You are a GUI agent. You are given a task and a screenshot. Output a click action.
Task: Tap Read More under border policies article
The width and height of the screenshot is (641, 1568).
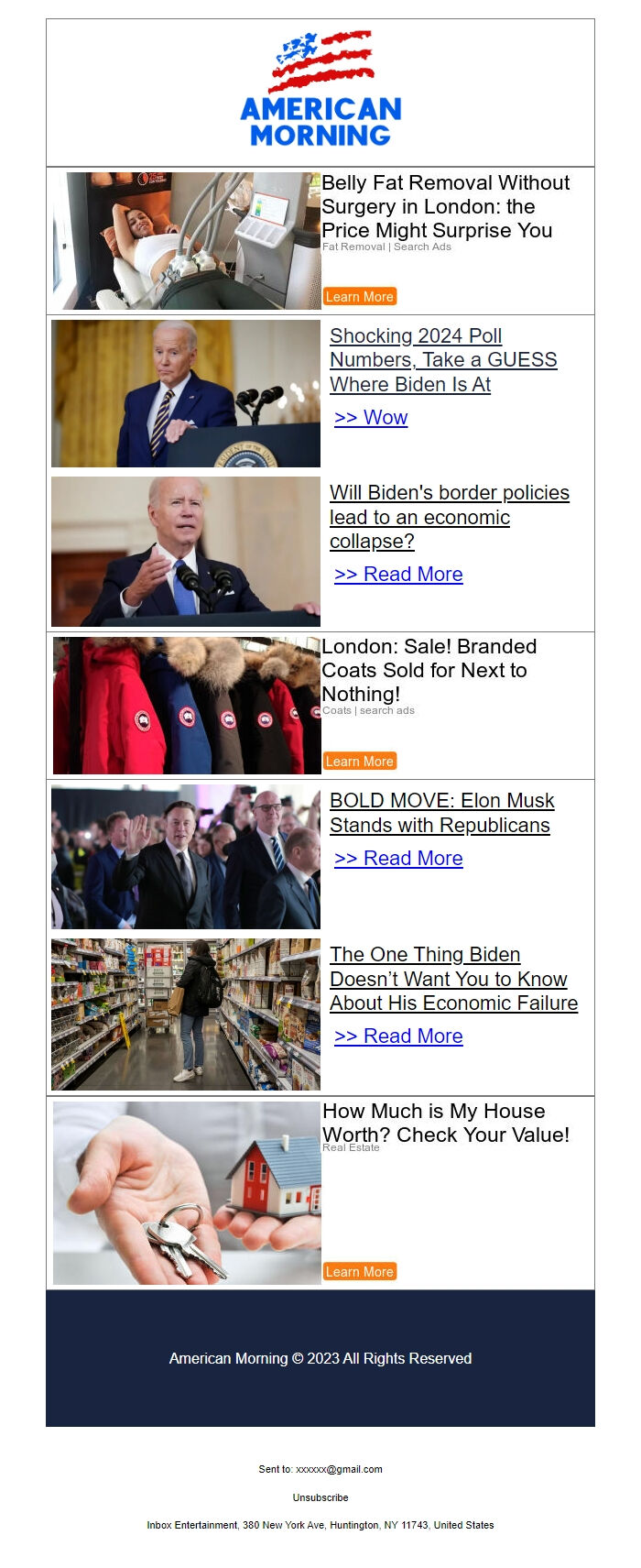[398, 575]
